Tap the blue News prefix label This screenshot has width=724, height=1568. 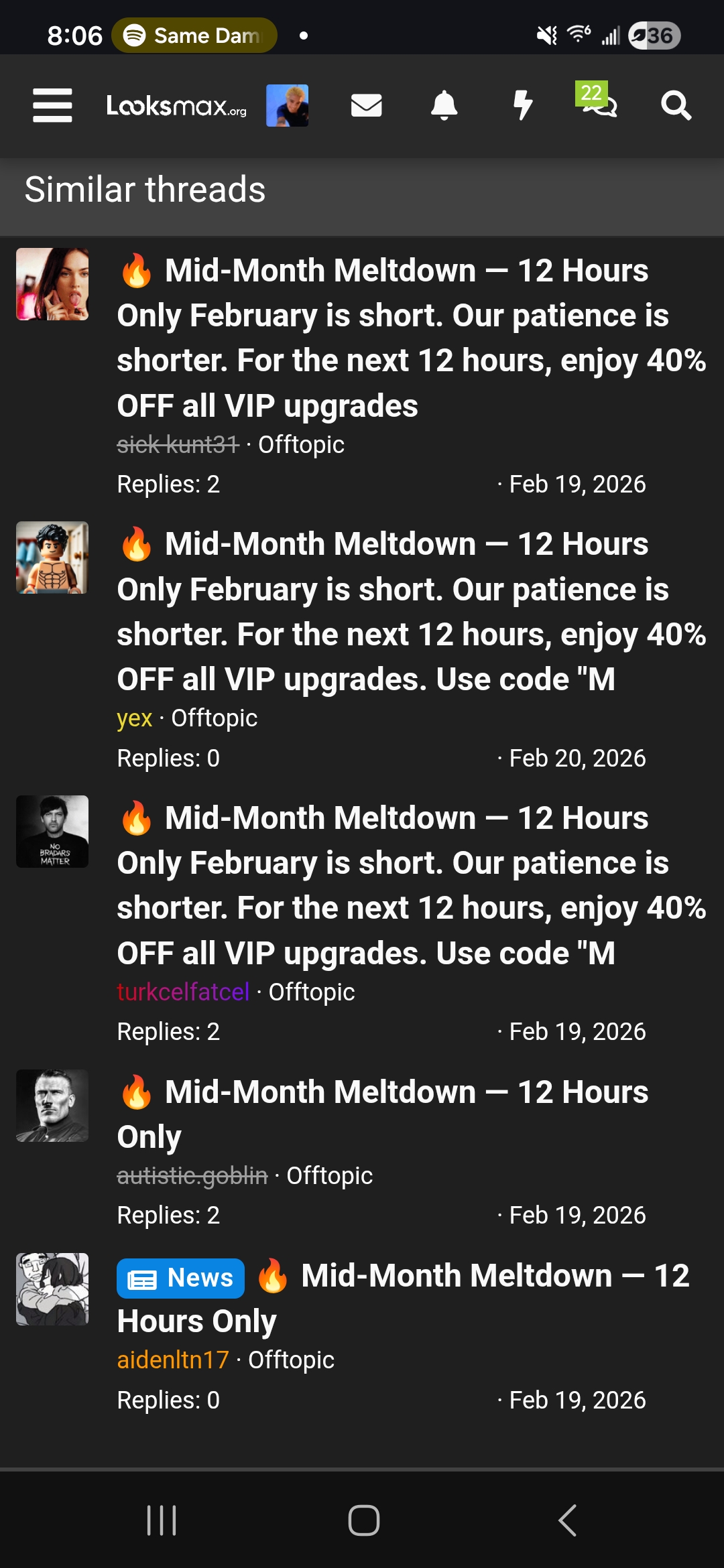click(180, 1278)
